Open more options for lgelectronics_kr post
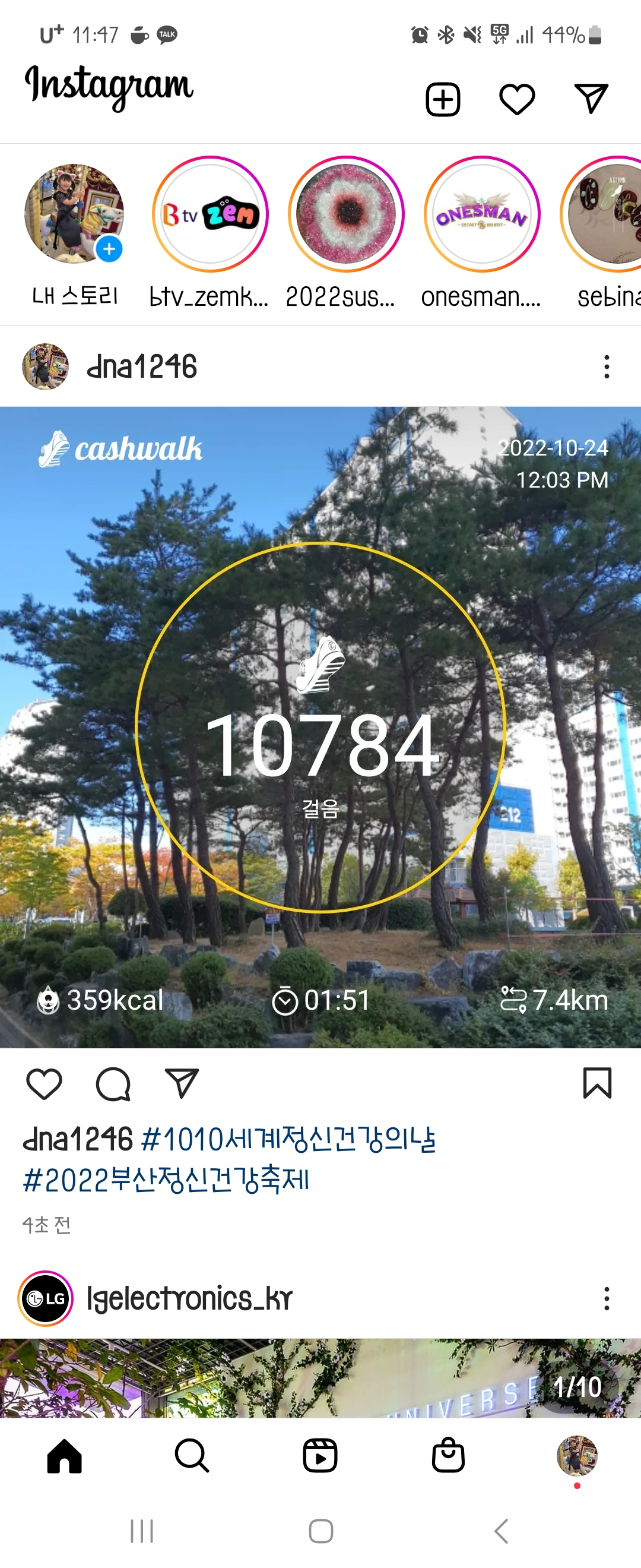The height and width of the screenshot is (1568, 641). pyautogui.click(x=607, y=1299)
